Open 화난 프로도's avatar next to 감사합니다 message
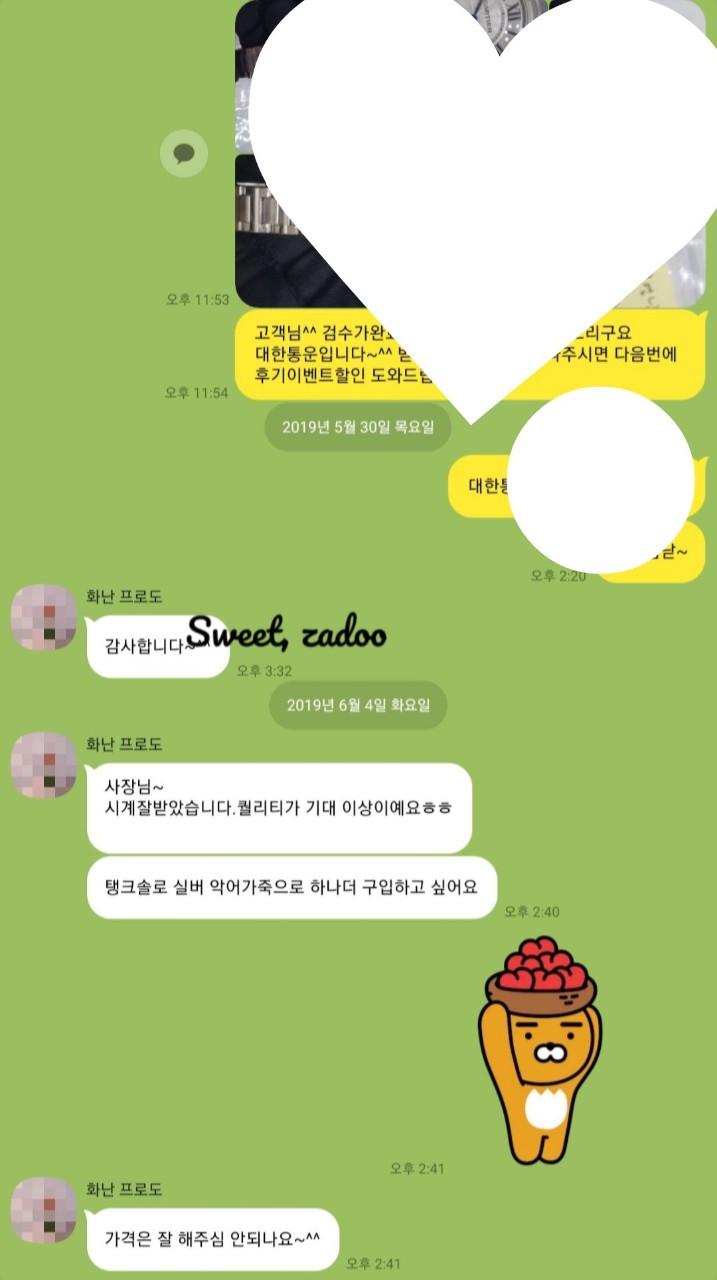Viewport: 717px width, 1280px height. pos(43,619)
